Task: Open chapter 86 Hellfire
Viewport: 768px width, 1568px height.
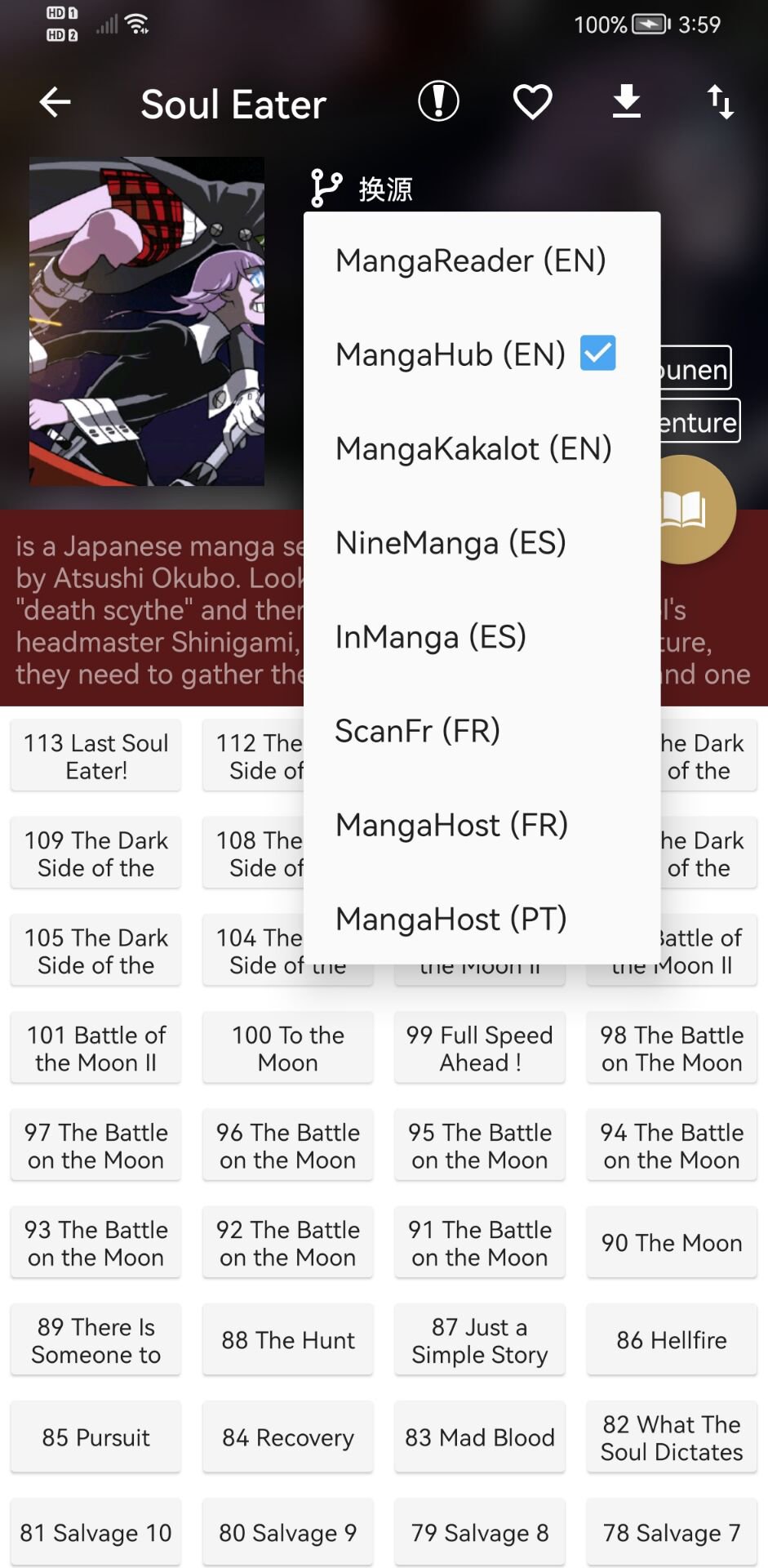Action: click(x=672, y=1340)
